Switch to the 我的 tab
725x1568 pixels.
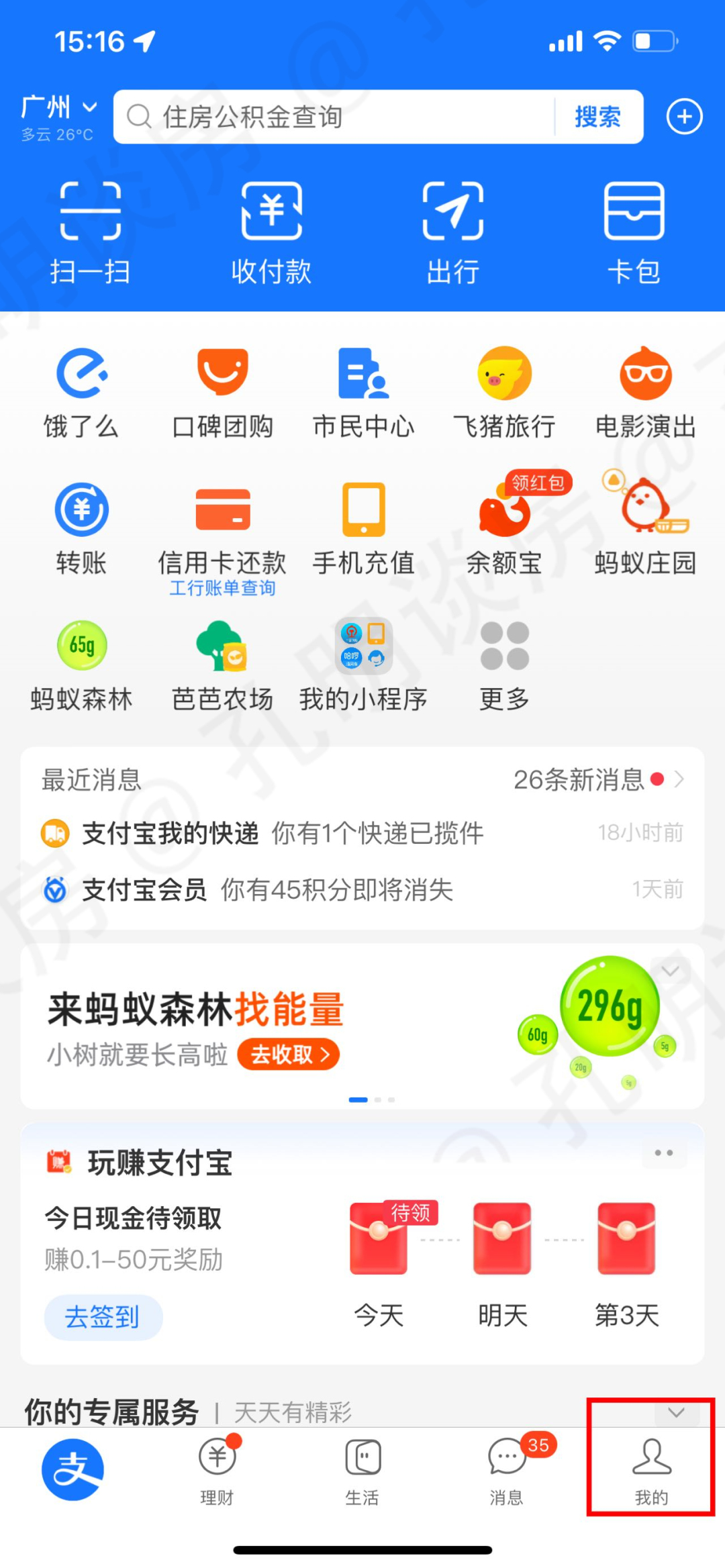pos(650,1470)
